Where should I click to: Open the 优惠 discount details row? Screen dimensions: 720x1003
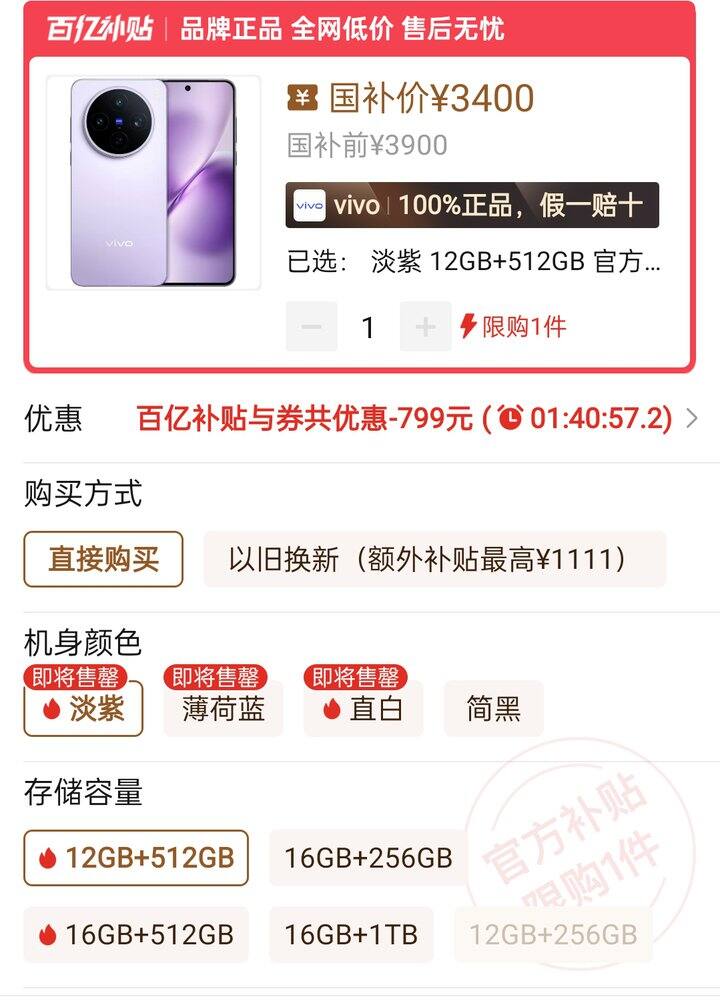(361, 418)
